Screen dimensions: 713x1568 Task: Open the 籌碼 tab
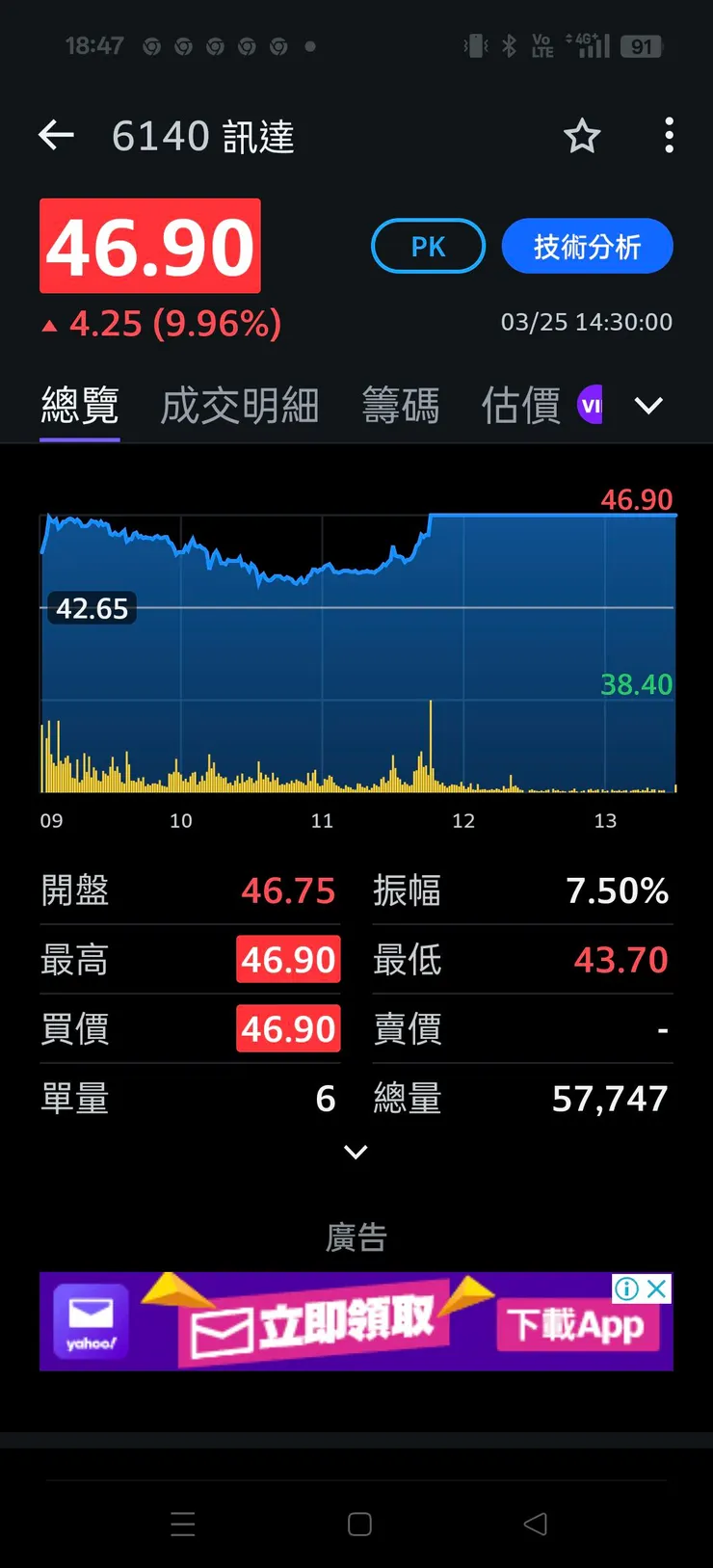click(x=401, y=405)
